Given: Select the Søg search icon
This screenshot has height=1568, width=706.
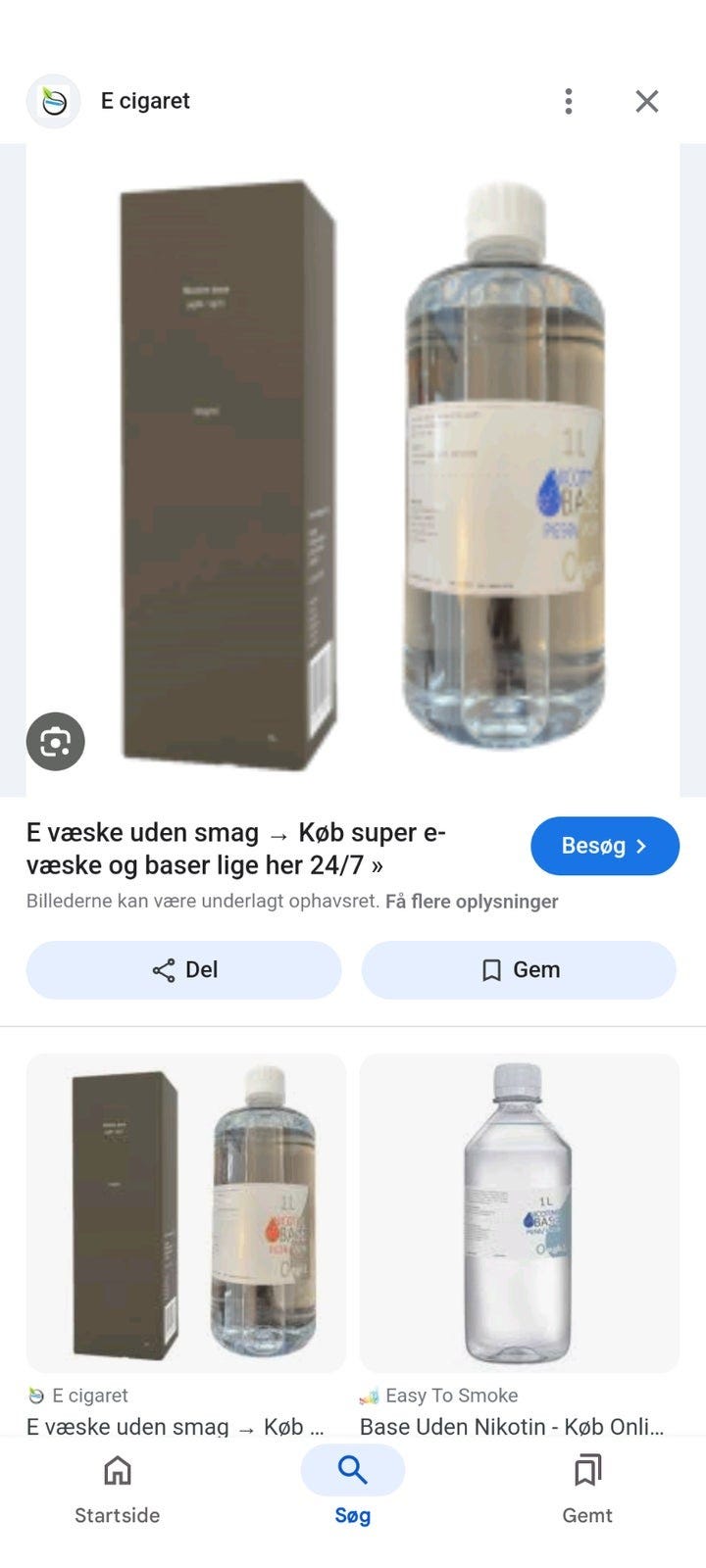Looking at the screenshot, I should pyautogui.click(x=352, y=1470).
